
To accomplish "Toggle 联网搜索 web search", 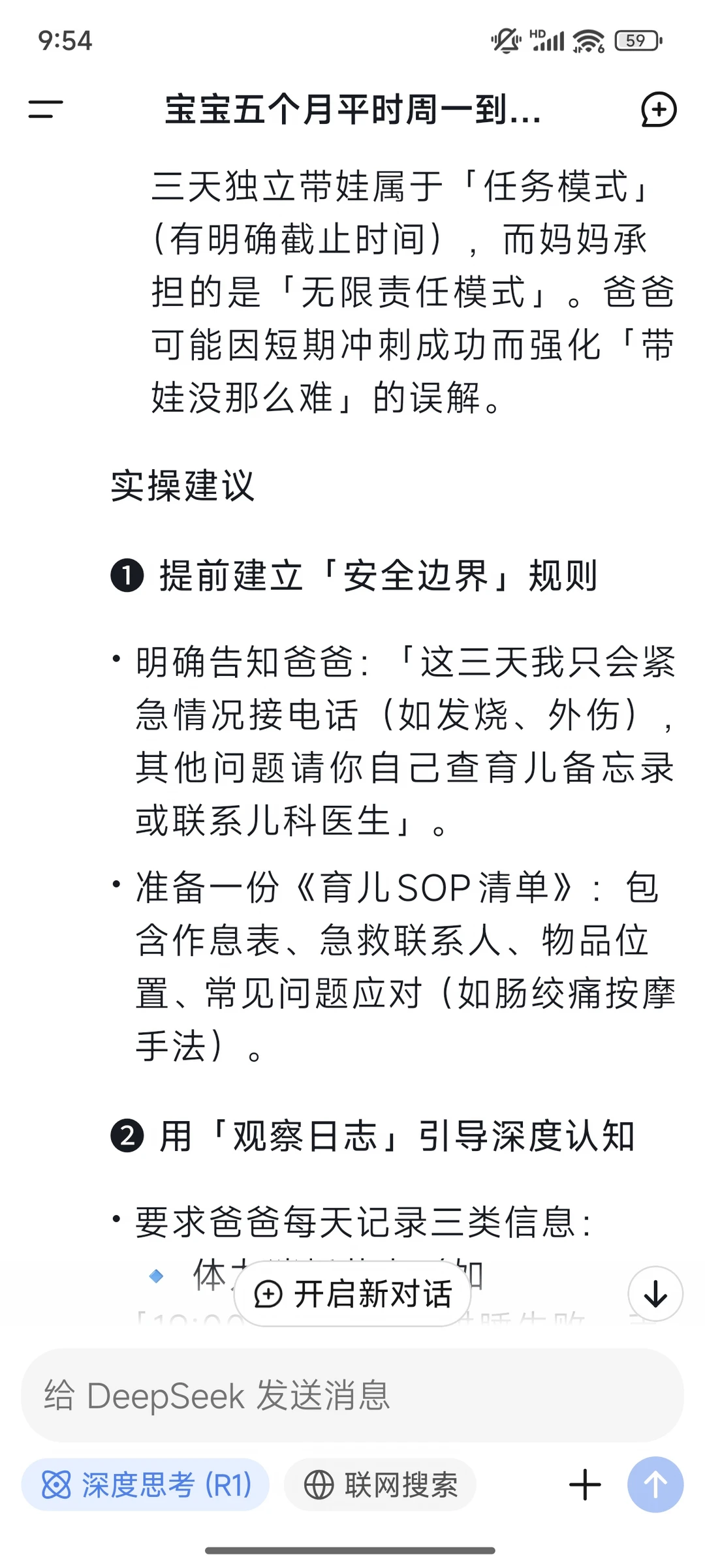I will pyautogui.click(x=380, y=1485).
